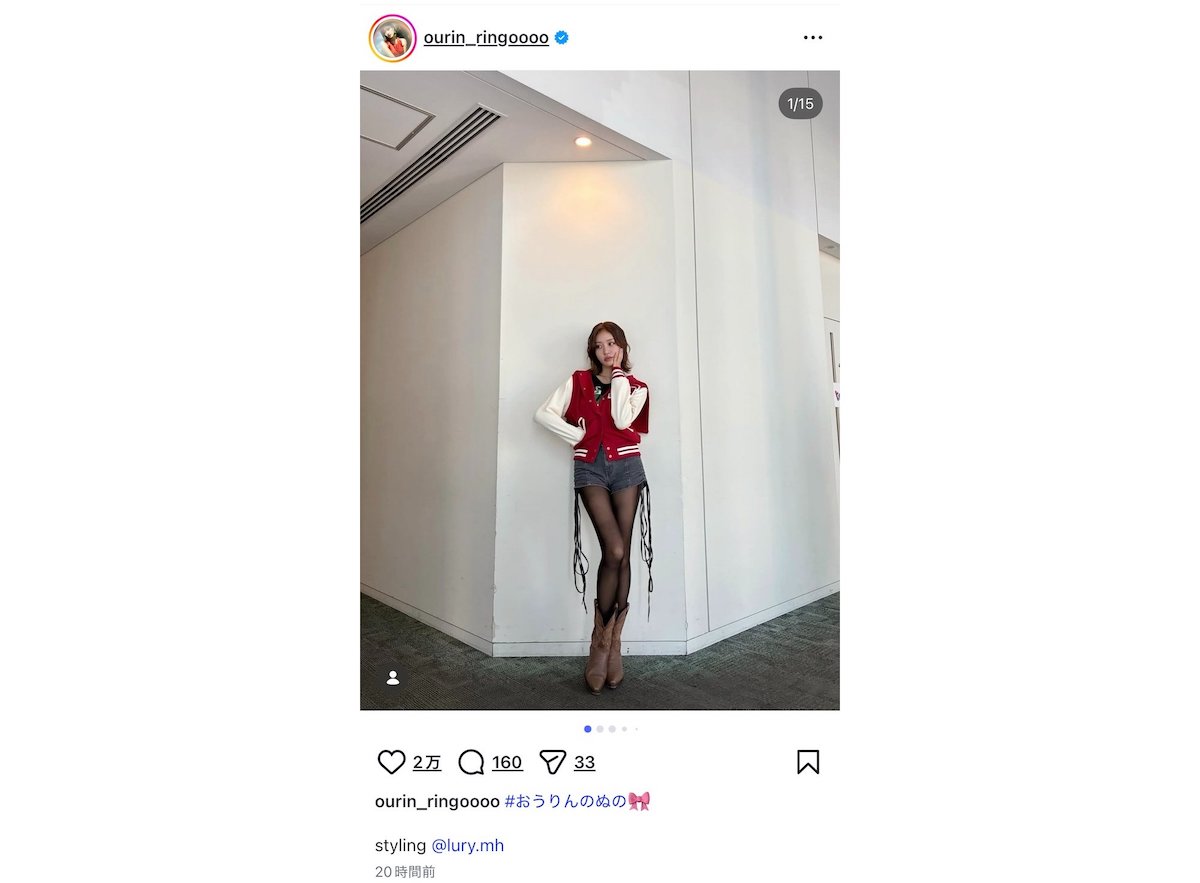The image size is (1200, 883).
Task: Open ourin_ringoooo profile from header username
Action: [x=486, y=38]
